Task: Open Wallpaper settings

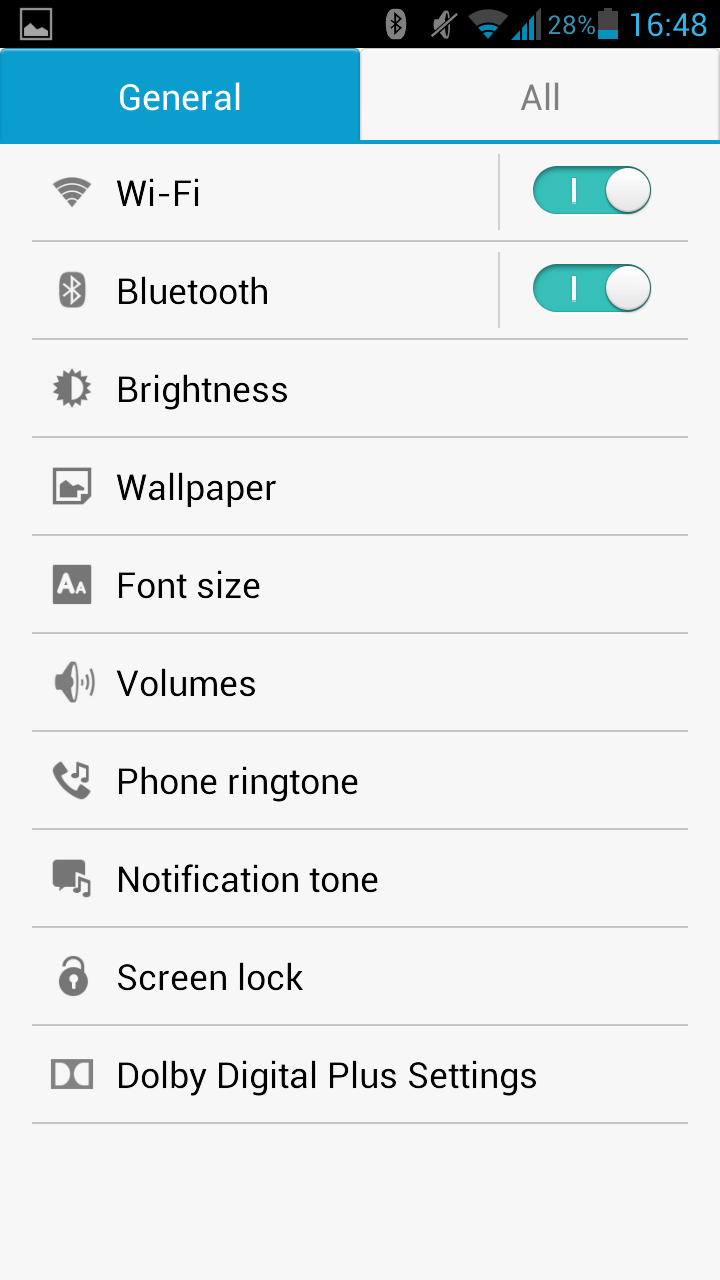Action: [360, 487]
